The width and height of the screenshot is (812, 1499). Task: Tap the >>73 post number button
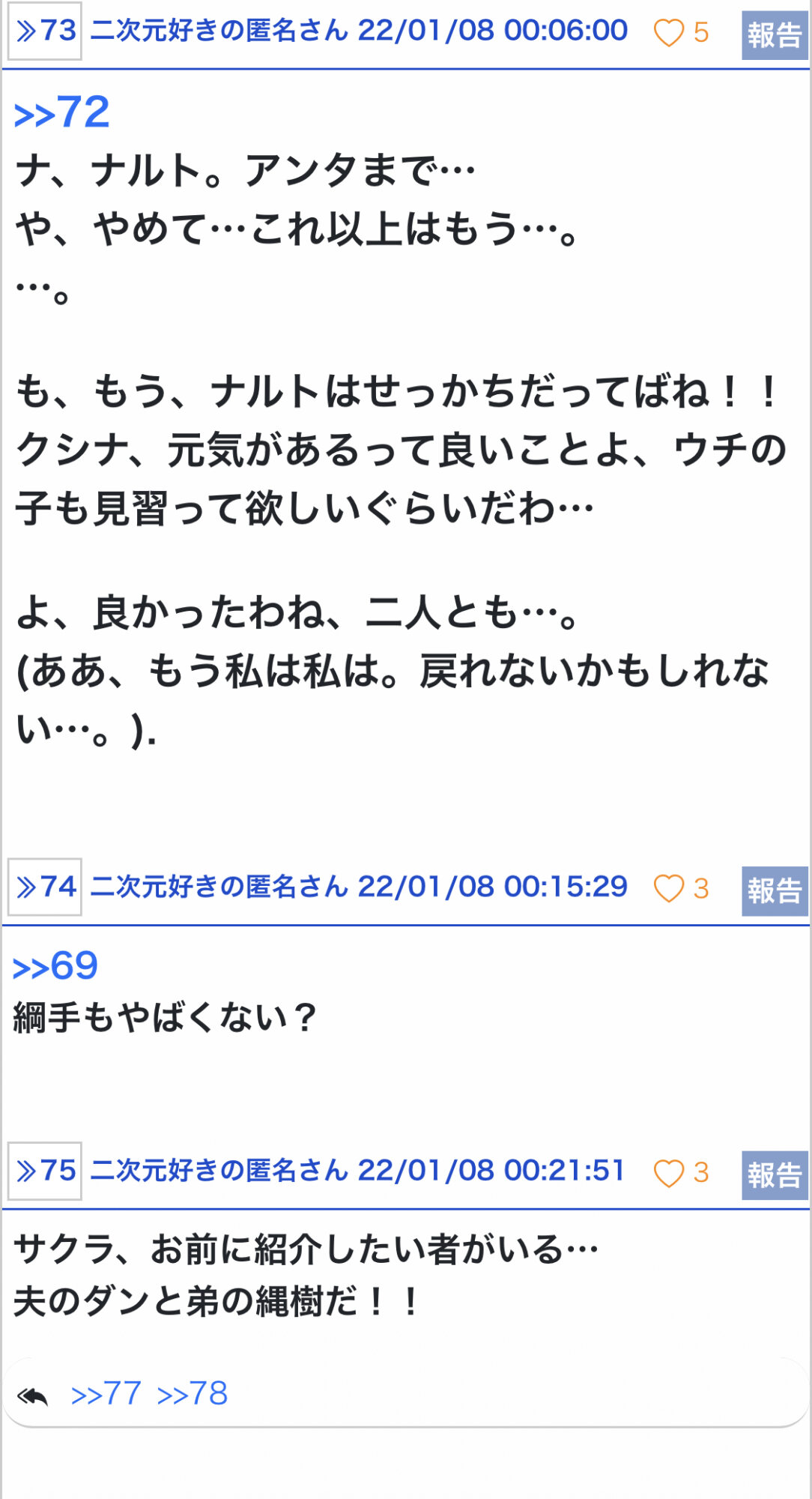45,31
